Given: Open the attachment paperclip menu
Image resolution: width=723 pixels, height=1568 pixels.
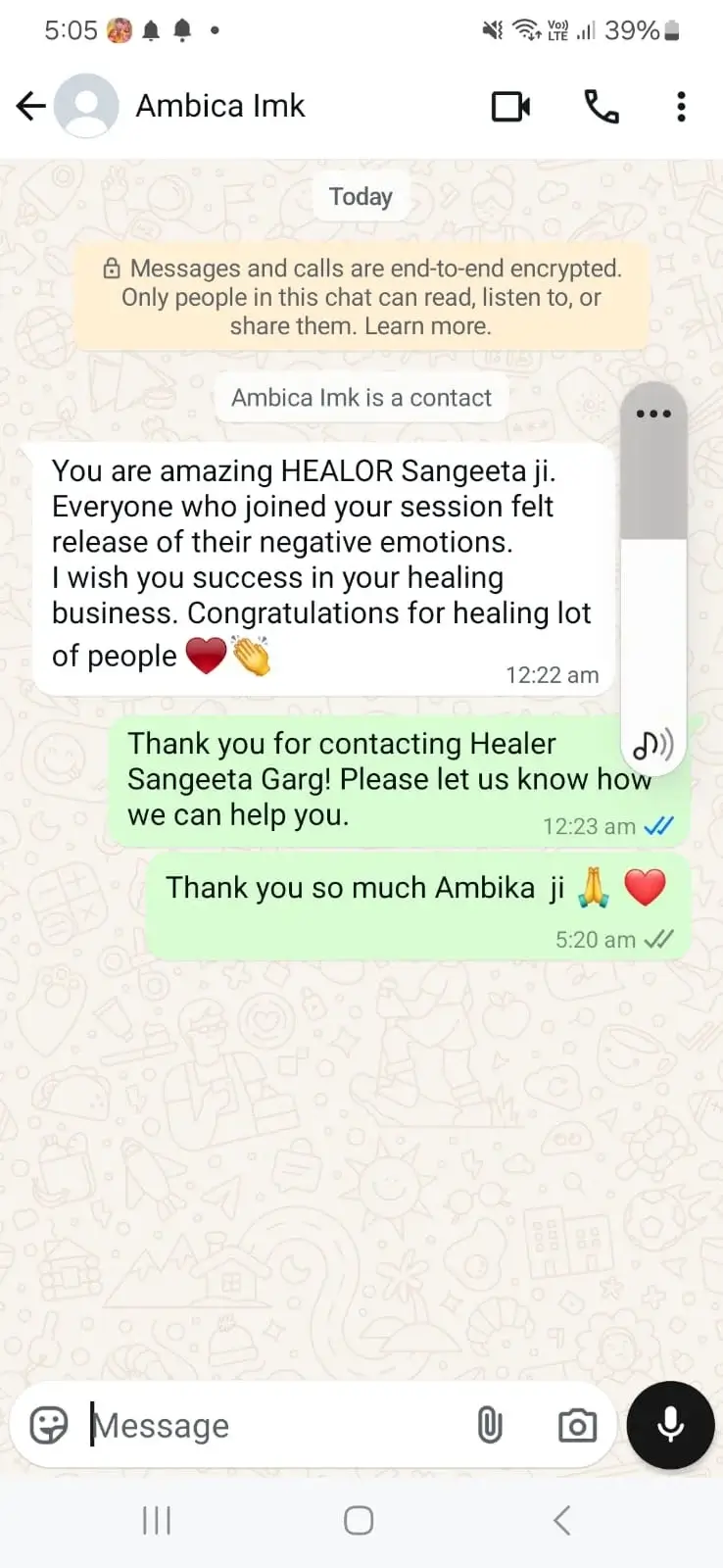Looking at the screenshot, I should point(490,1425).
